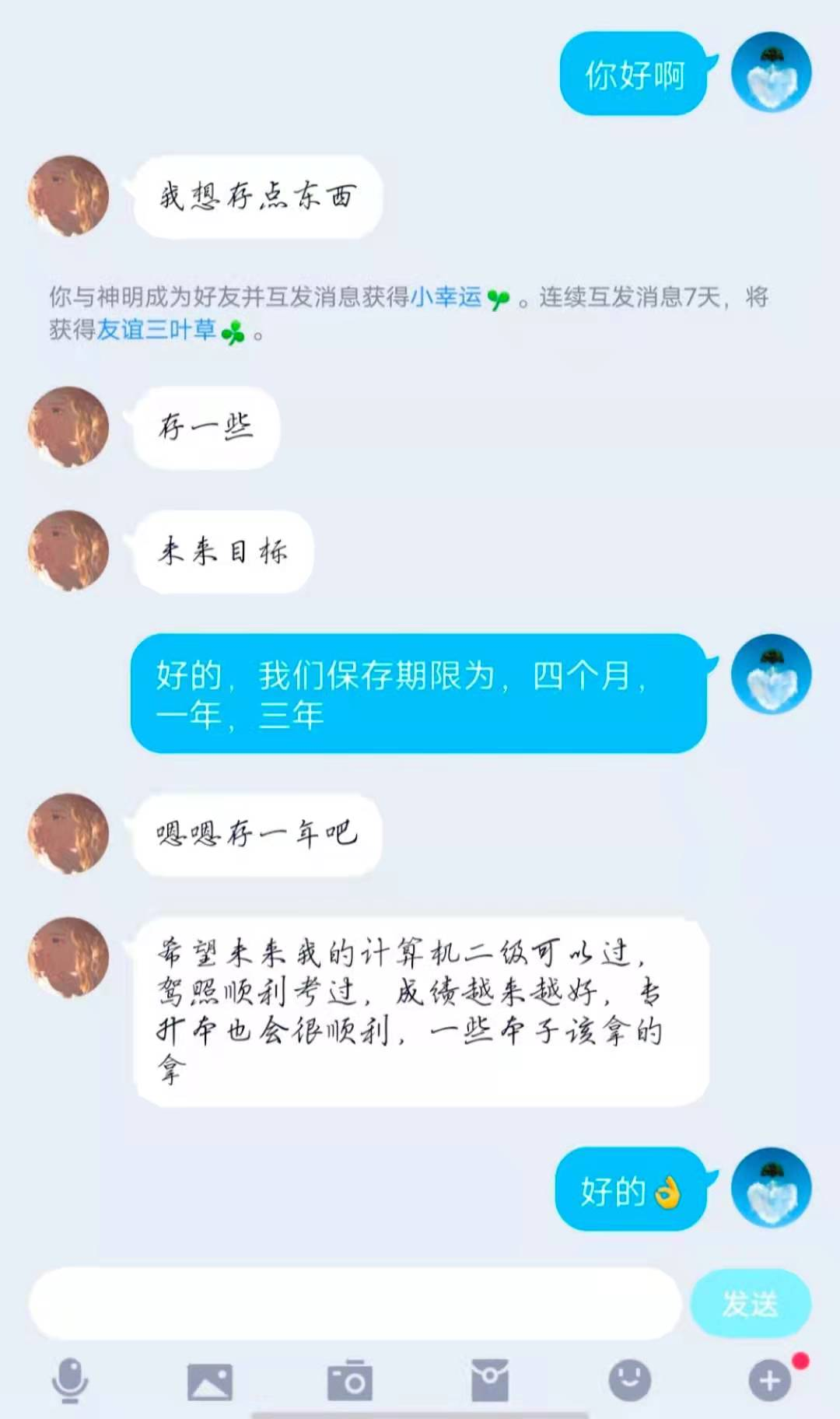Image resolution: width=840 pixels, height=1419 pixels.
Task: Open the 友谊三叶草 link
Action: click(x=156, y=330)
